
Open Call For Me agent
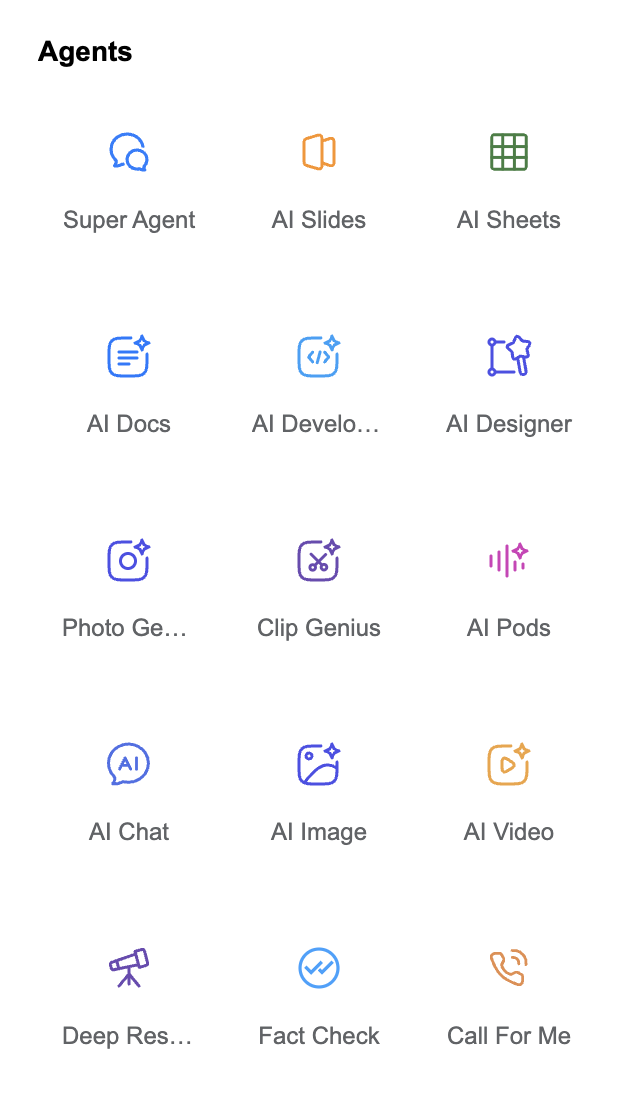point(508,996)
